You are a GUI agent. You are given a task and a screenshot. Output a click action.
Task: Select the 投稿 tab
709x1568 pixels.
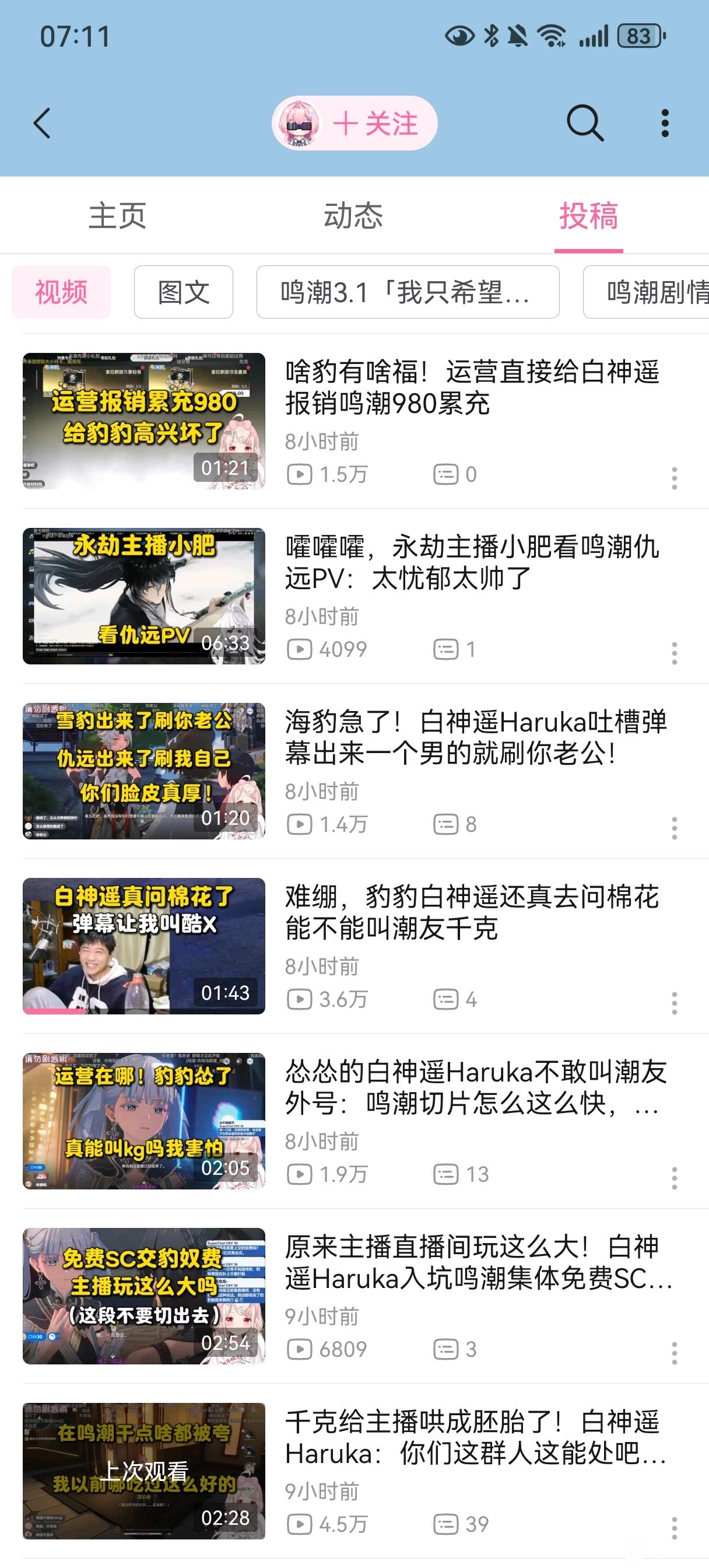(x=588, y=216)
